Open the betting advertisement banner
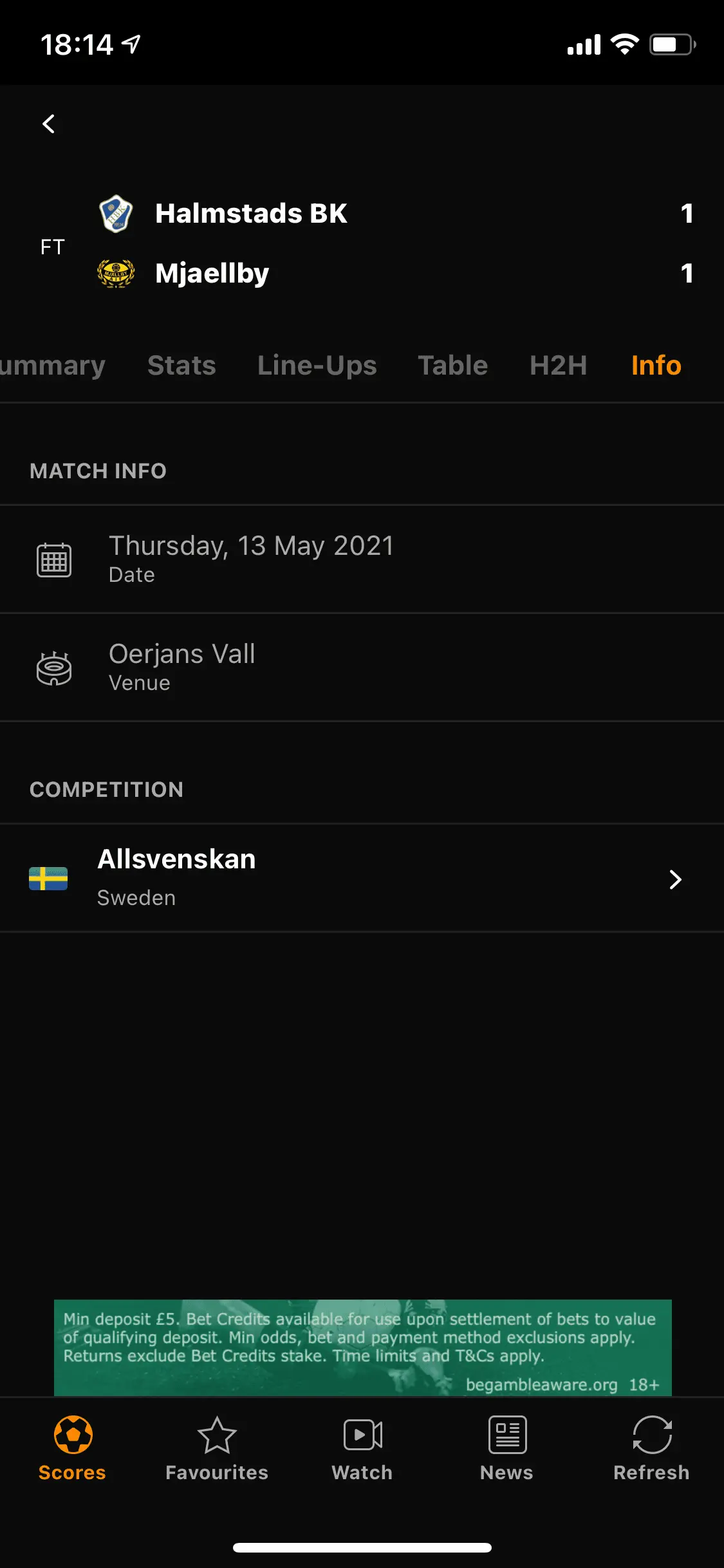Screen dimensions: 724x1568 tap(363, 1347)
